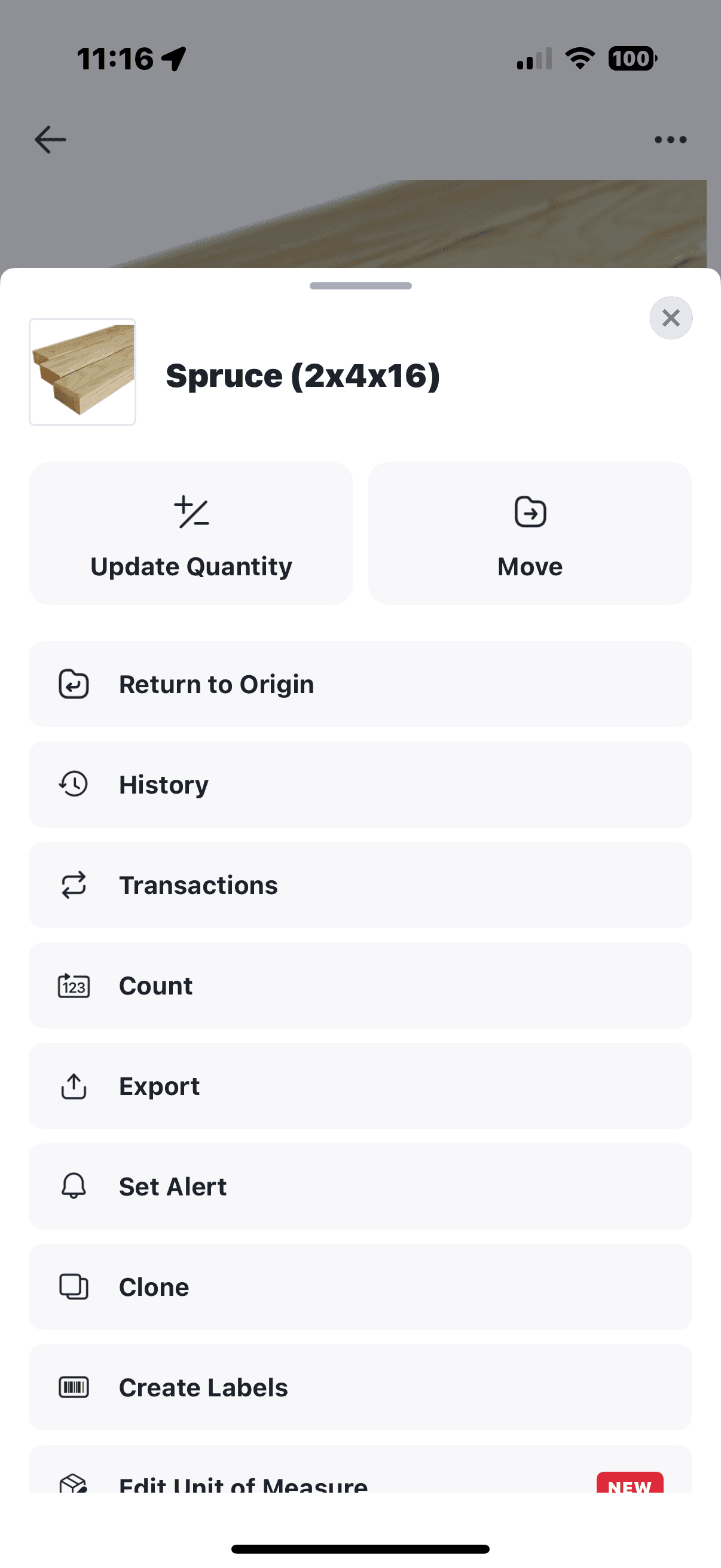Image resolution: width=721 pixels, height=1568 pixels.
Task: Set an alert for this item
Action: [x=360, y=1186]
